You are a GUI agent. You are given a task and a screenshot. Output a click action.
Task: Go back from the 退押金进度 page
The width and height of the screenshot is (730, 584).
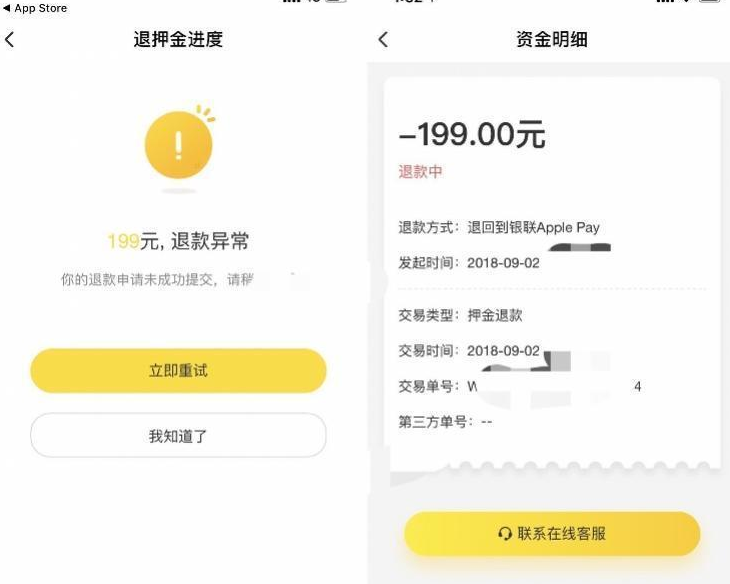point(10,40)
